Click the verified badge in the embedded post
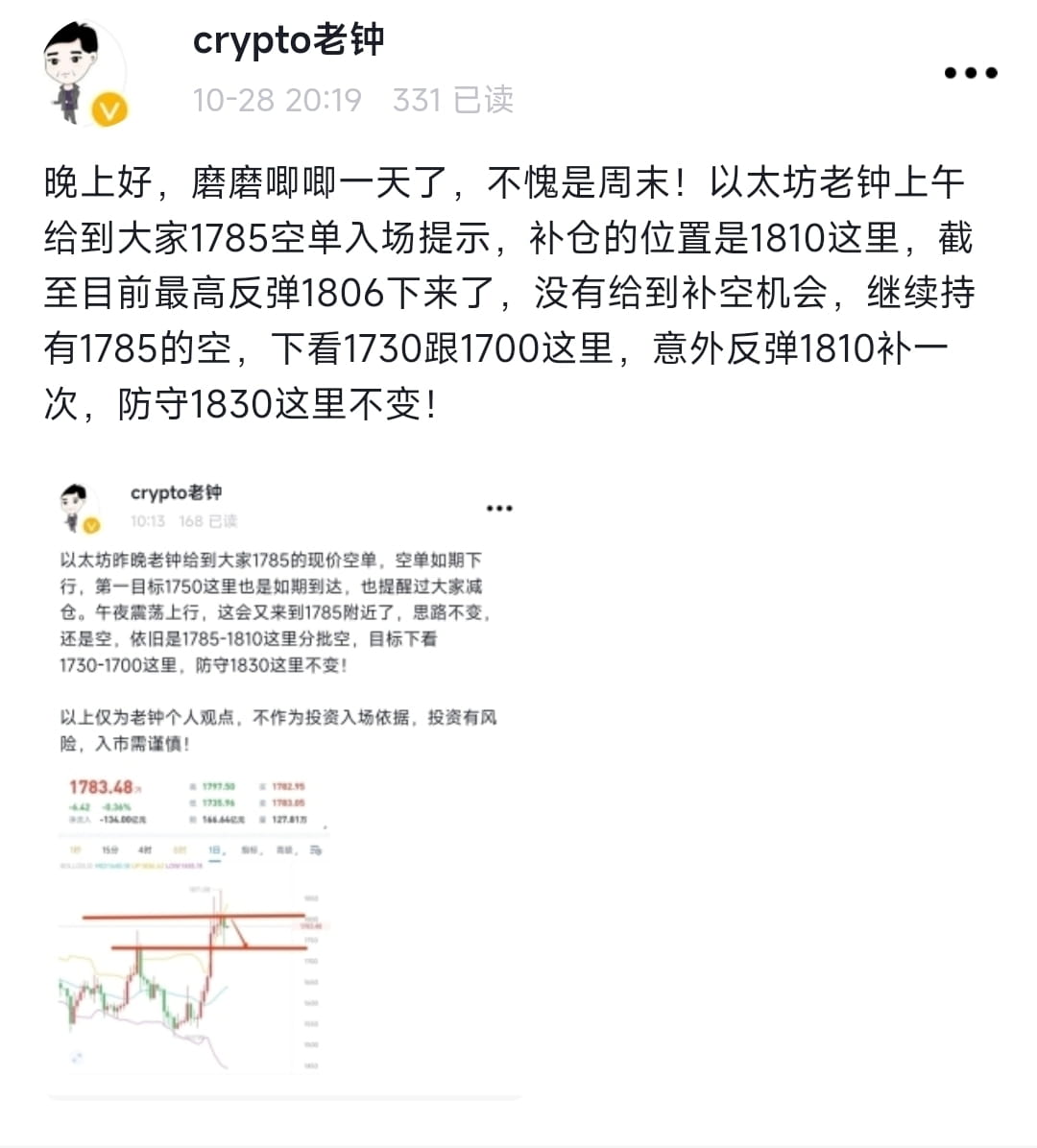This screenshot has height=1148, width=1037. (x=91, y=526)
